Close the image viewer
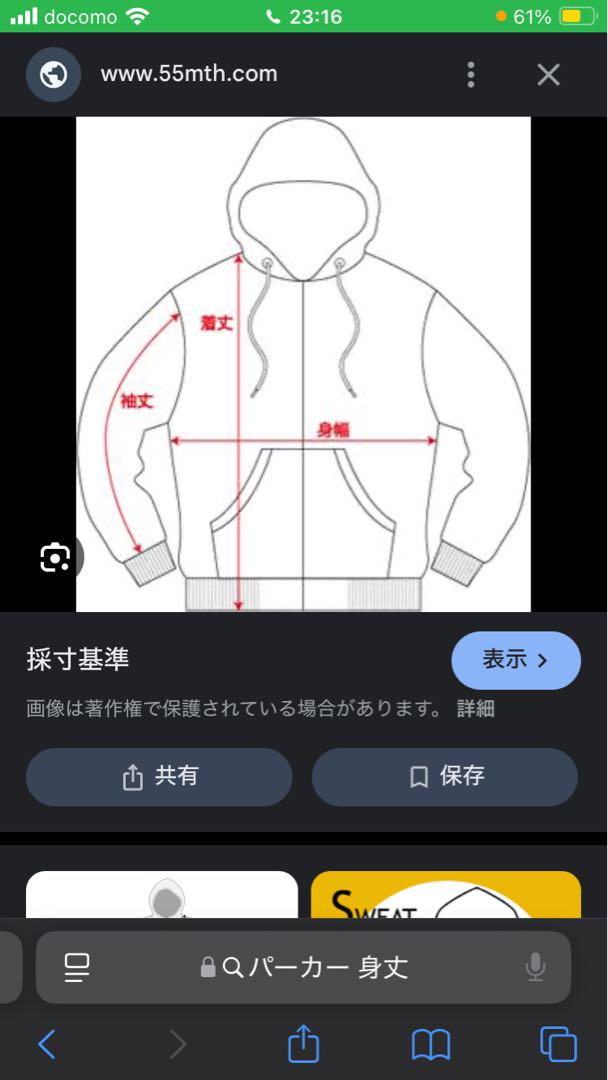 point(548,74)
